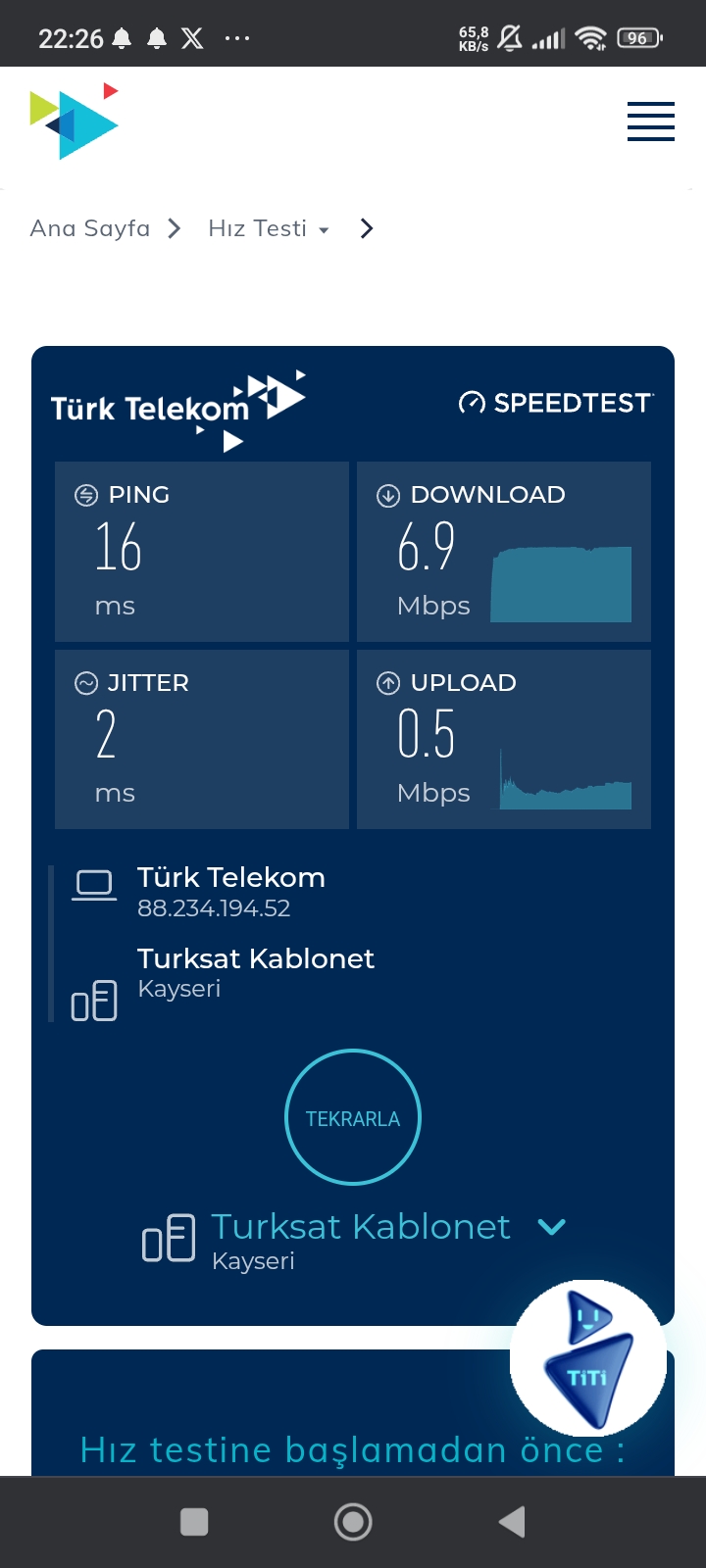Expand the Hız Testi breadcrumb dropdown
Image resolution: width=706 pixels, height=1568 pixels.
click(x=269, y=229)
